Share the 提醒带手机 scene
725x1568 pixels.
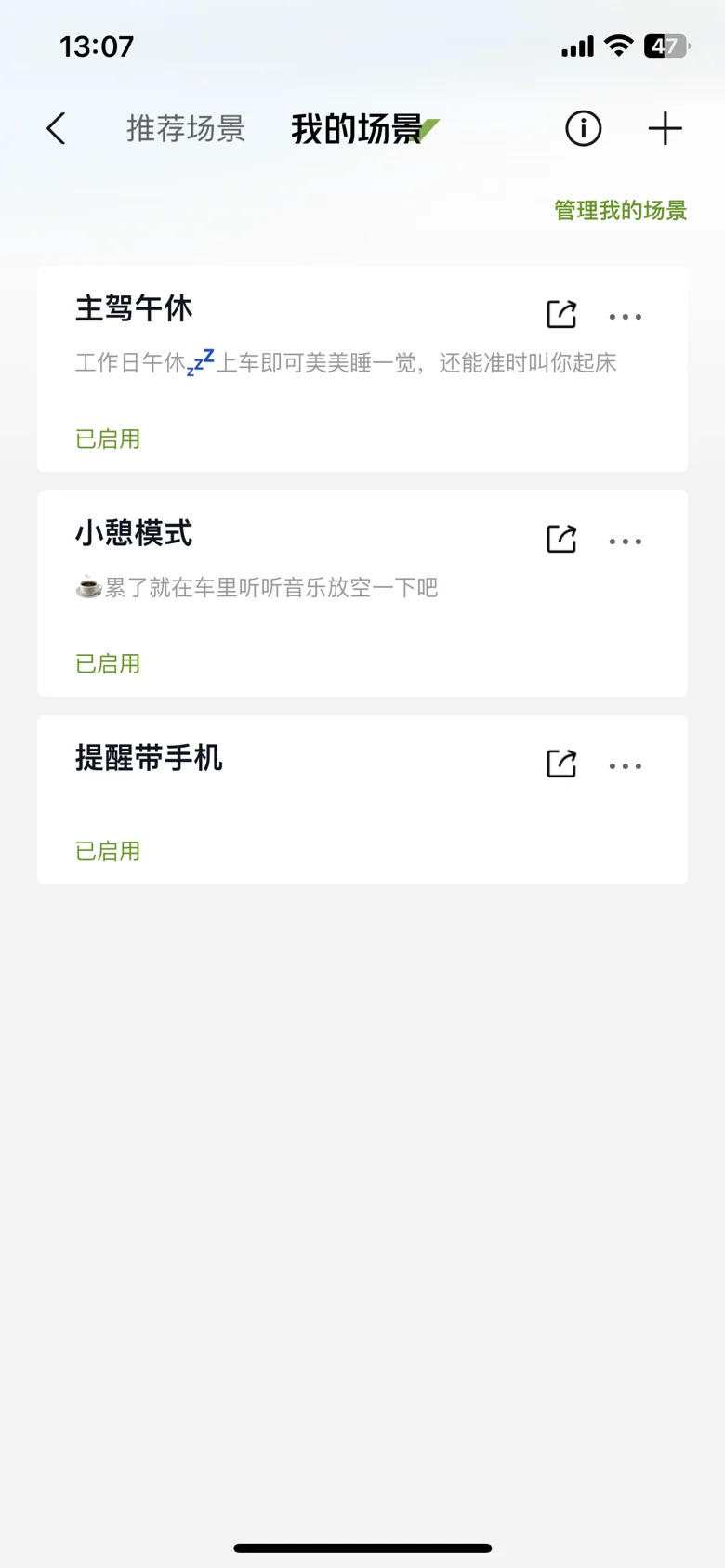561,764
